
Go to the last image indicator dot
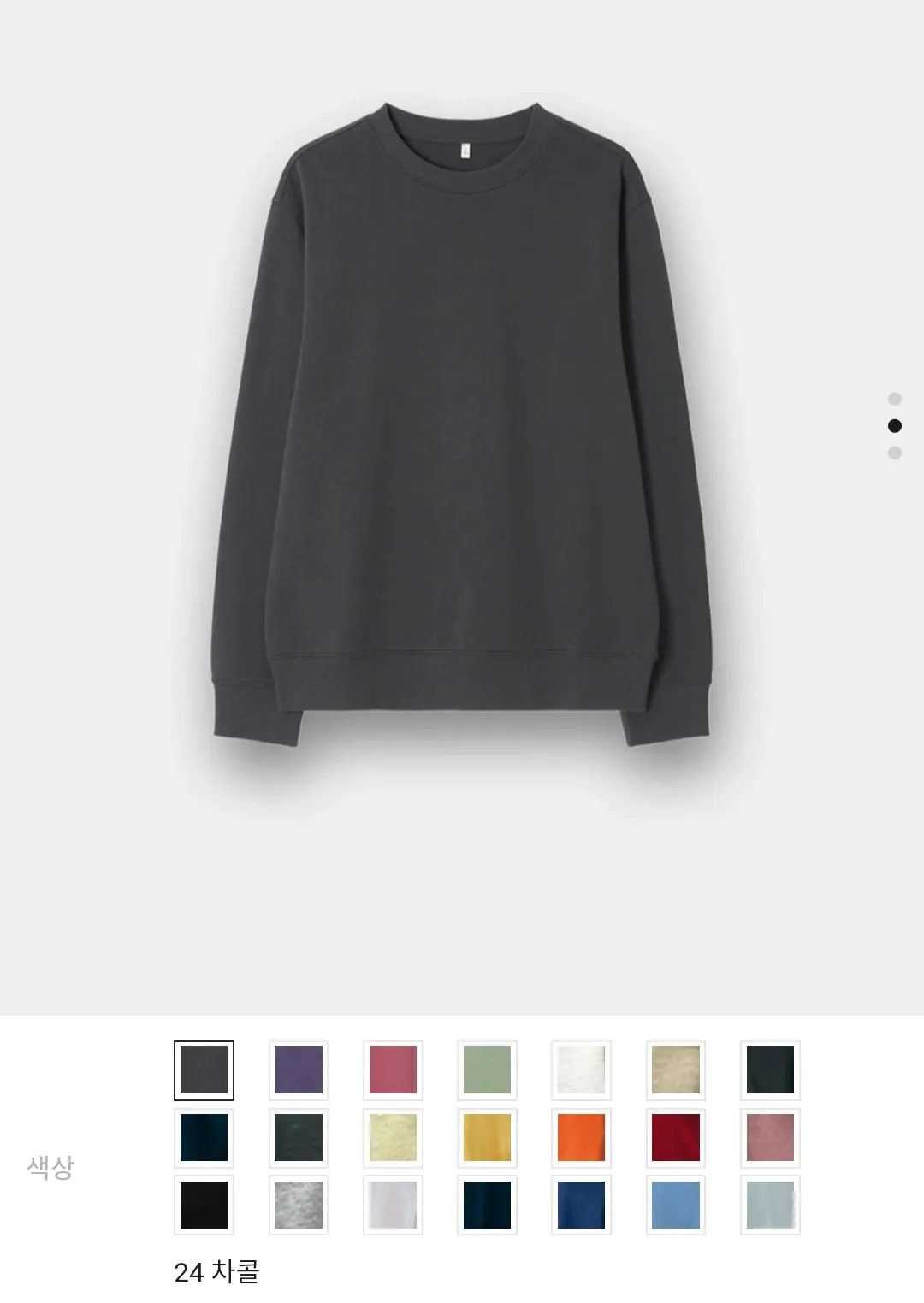(x=895, y=453)
